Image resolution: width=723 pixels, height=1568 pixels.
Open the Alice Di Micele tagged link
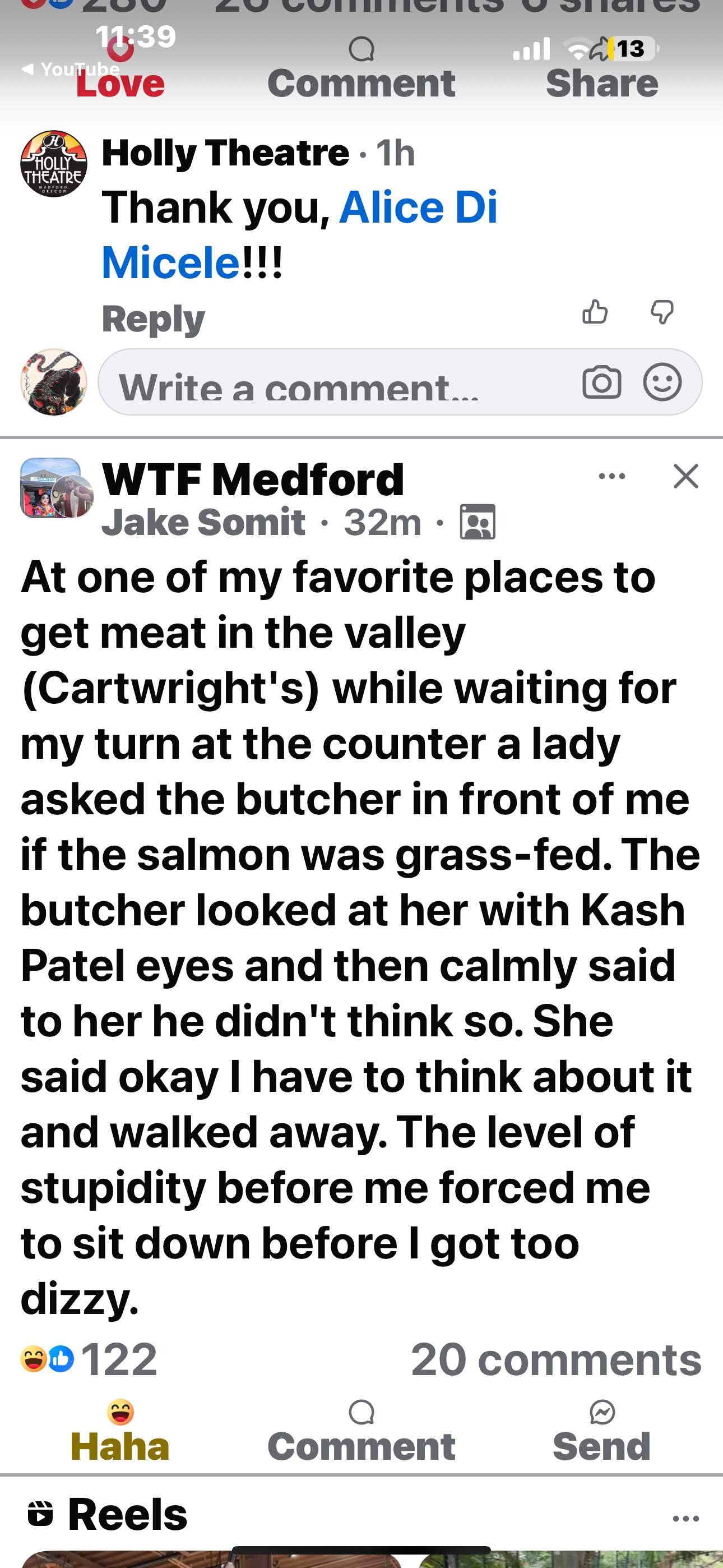click(x=298, y=235)
